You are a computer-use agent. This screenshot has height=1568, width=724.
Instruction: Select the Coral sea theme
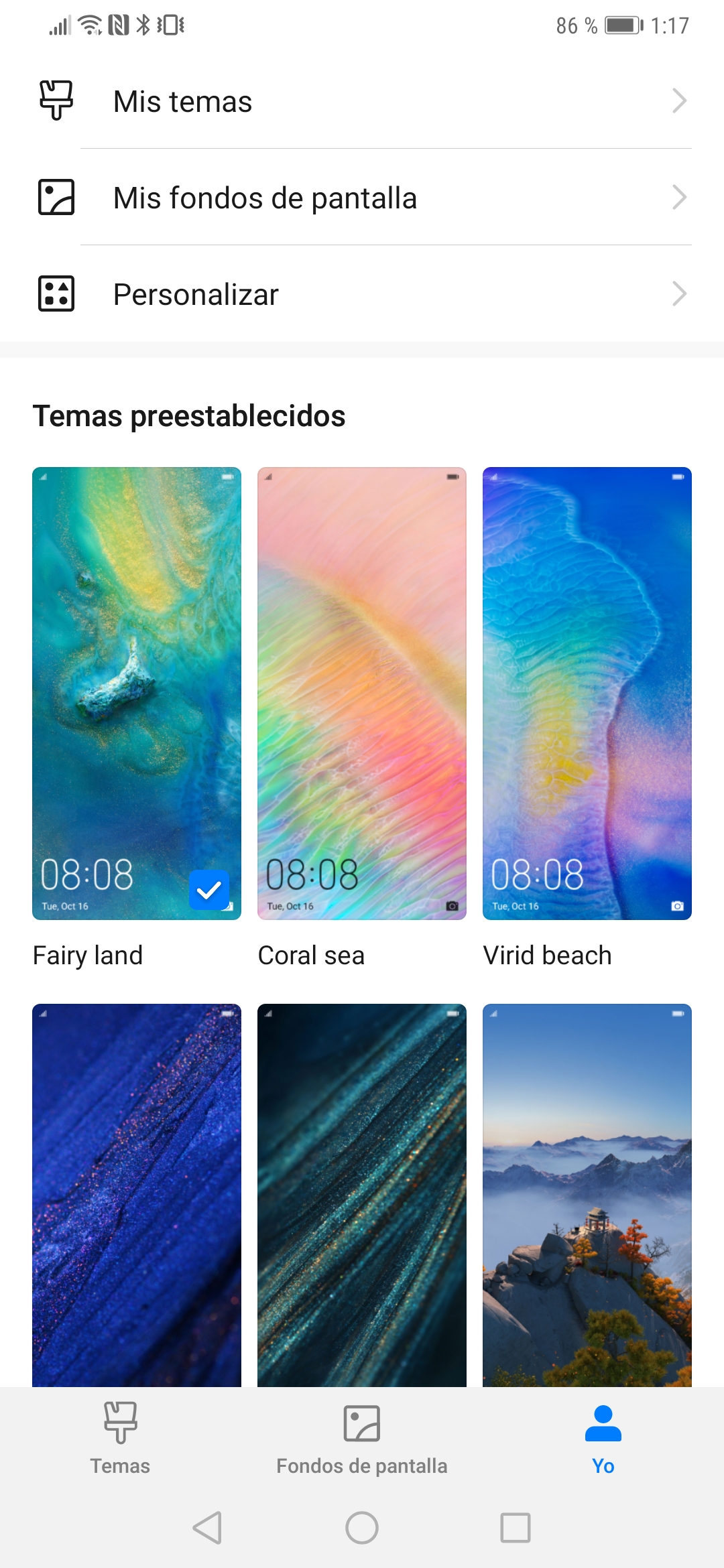pyautogui.click(x=362, y=694)
